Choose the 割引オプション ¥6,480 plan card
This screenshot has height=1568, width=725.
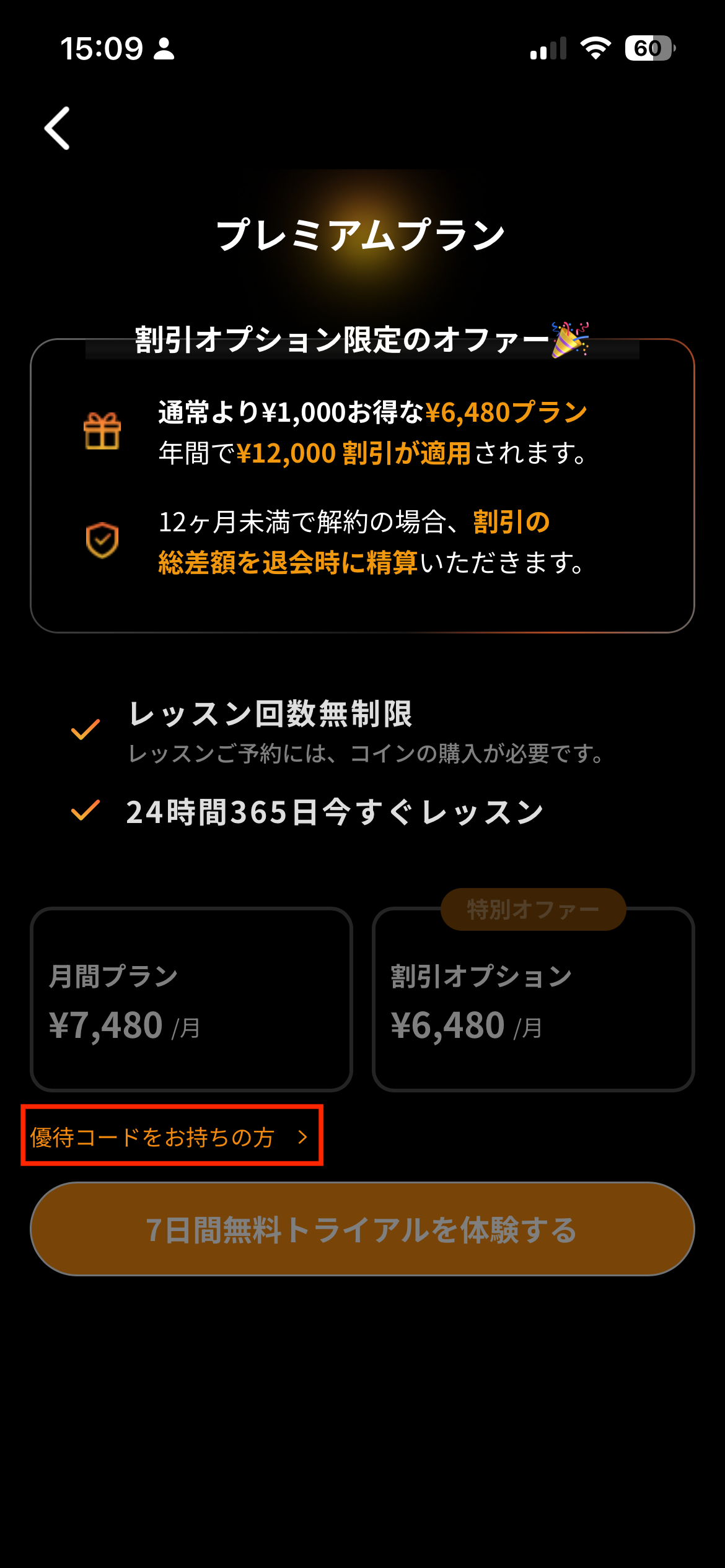(533, 999)
